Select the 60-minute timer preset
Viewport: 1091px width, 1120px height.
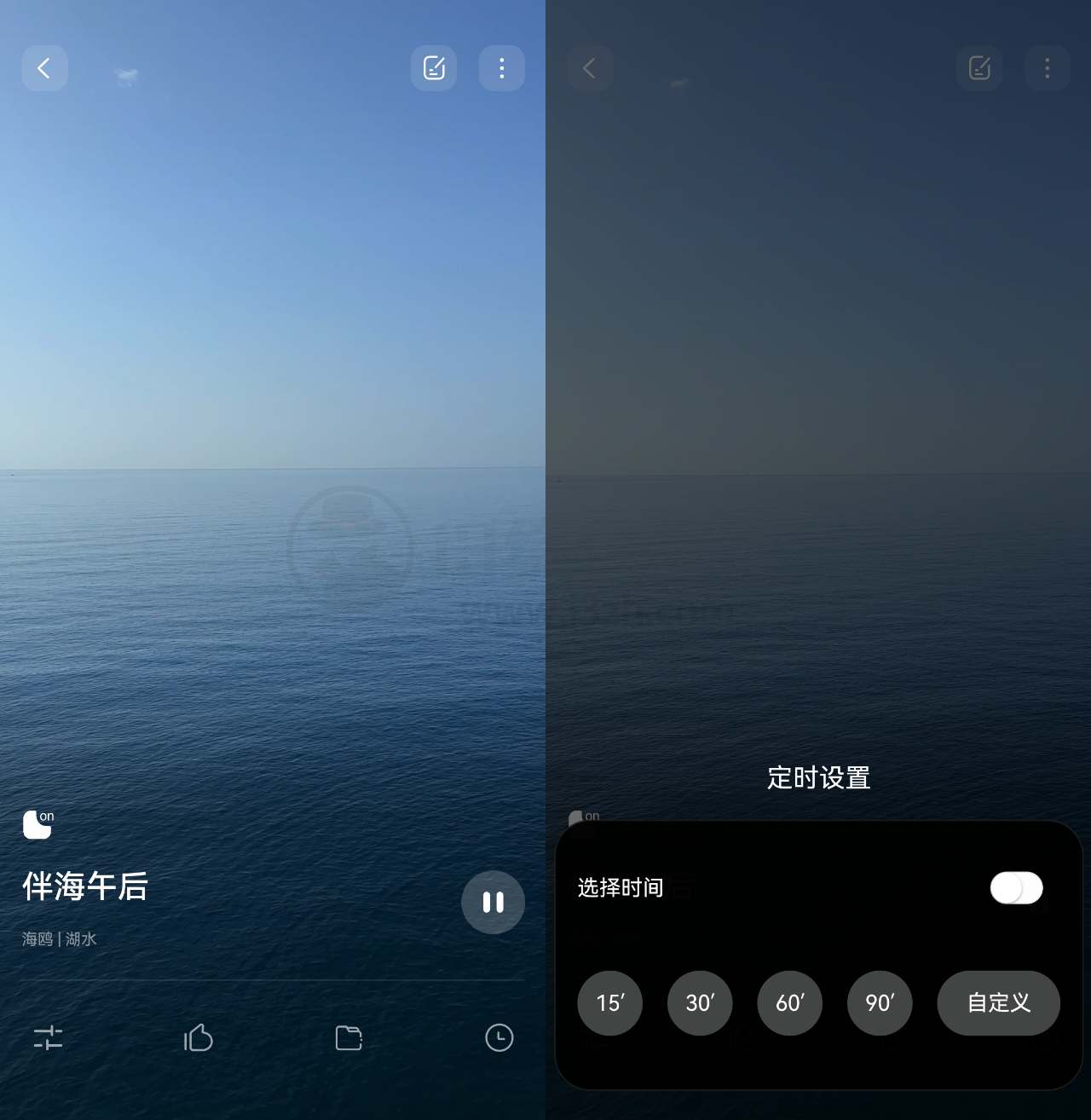789,1003
